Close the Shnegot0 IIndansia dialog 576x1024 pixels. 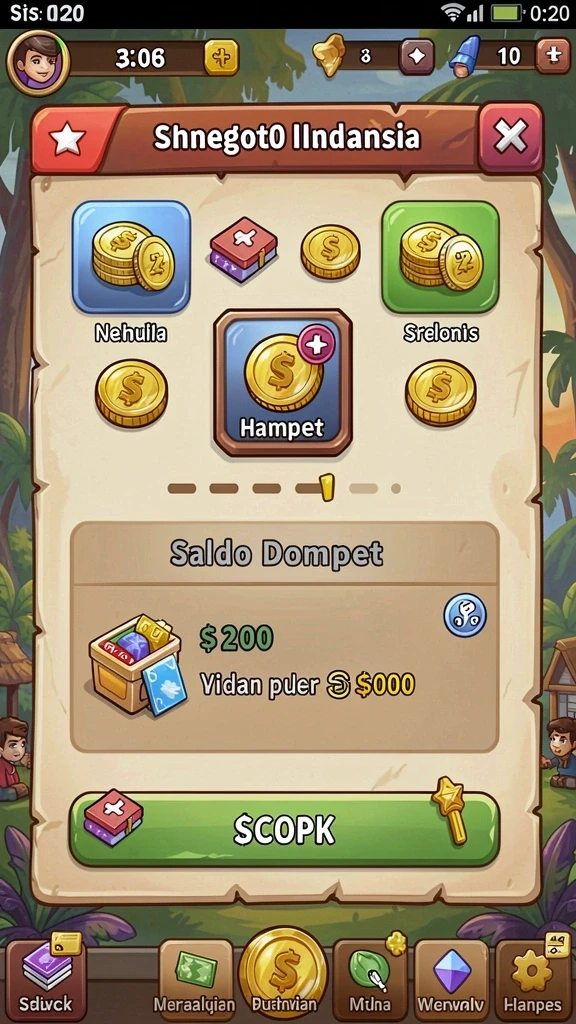coord(510,138)
